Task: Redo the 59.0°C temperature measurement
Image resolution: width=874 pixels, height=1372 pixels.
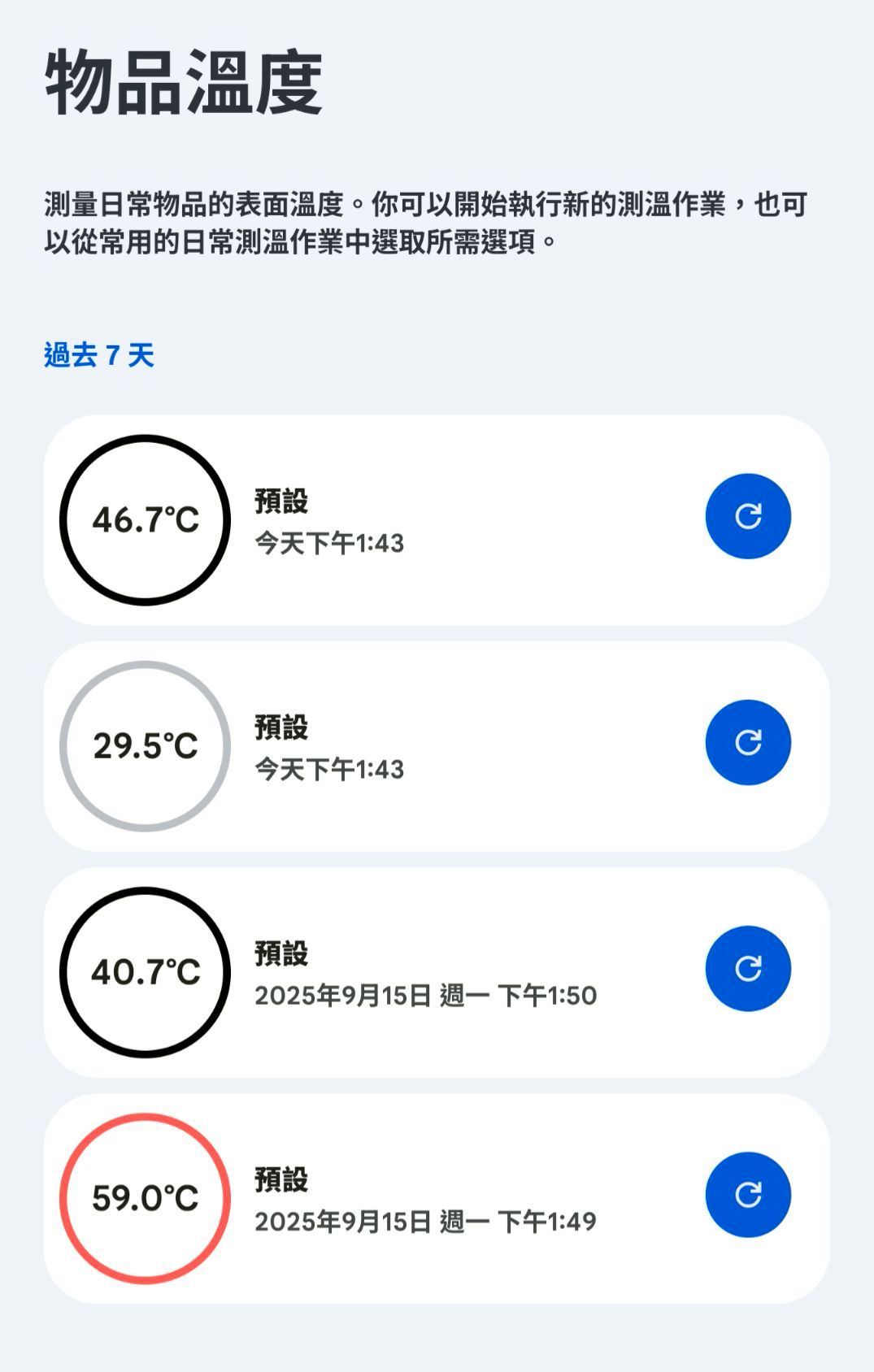Action: click(748, 1195)
